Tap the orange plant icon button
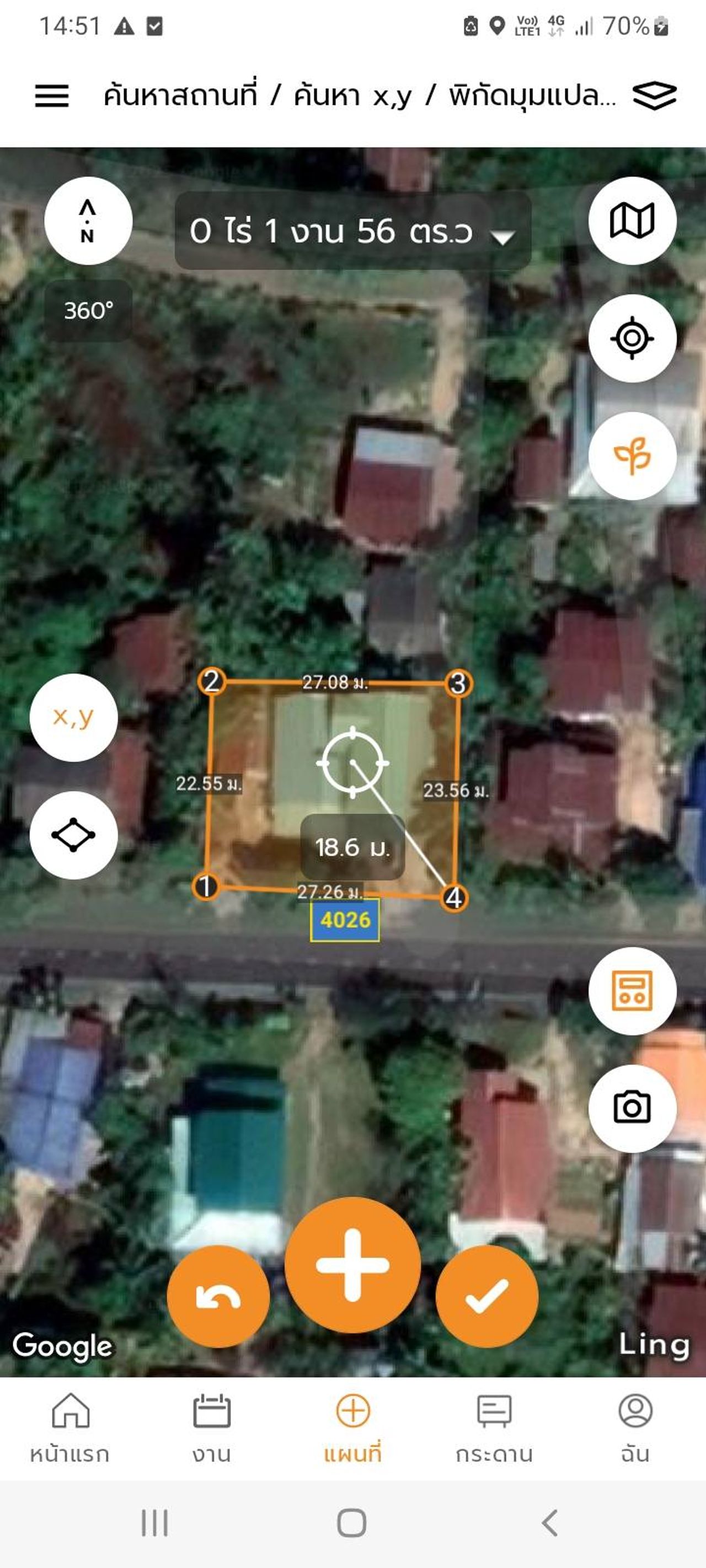706x1568 pixels. point(632,456)
